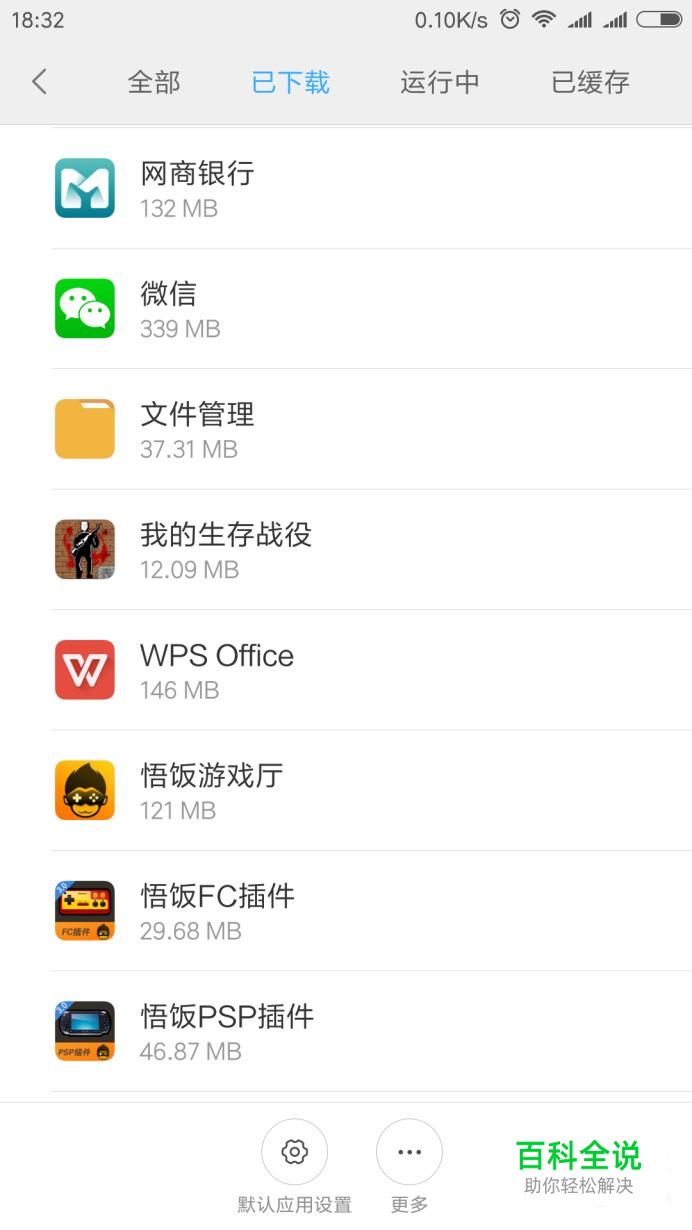Go back using the top-left arrow
The width and height of the screenshot is (692, 1230).
click(x=39, y=81)
